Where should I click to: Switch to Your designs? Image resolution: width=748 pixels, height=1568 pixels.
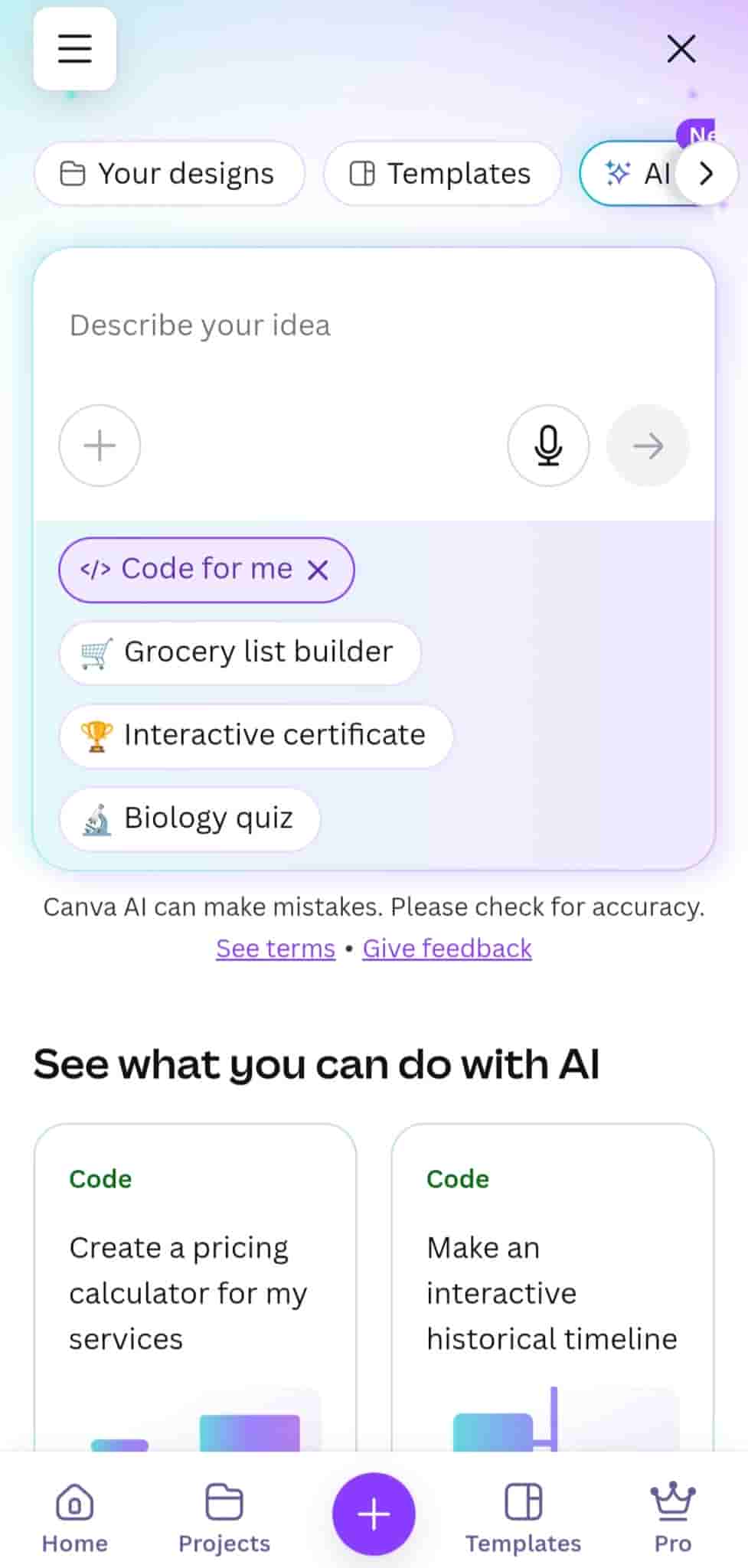(169, 174)
